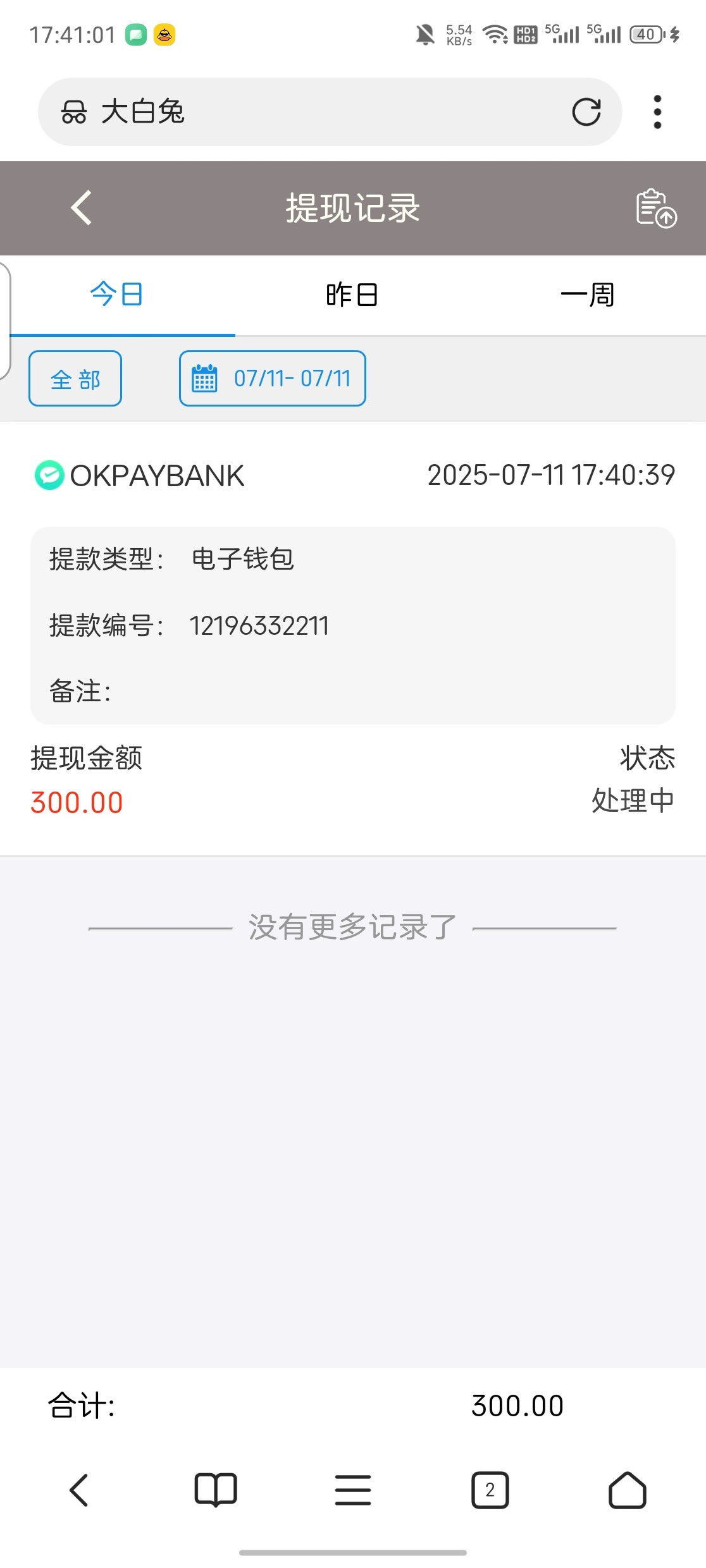Switch to the 一周 tab
This screenshot has height=1568, width=706.
coord(587,295)
